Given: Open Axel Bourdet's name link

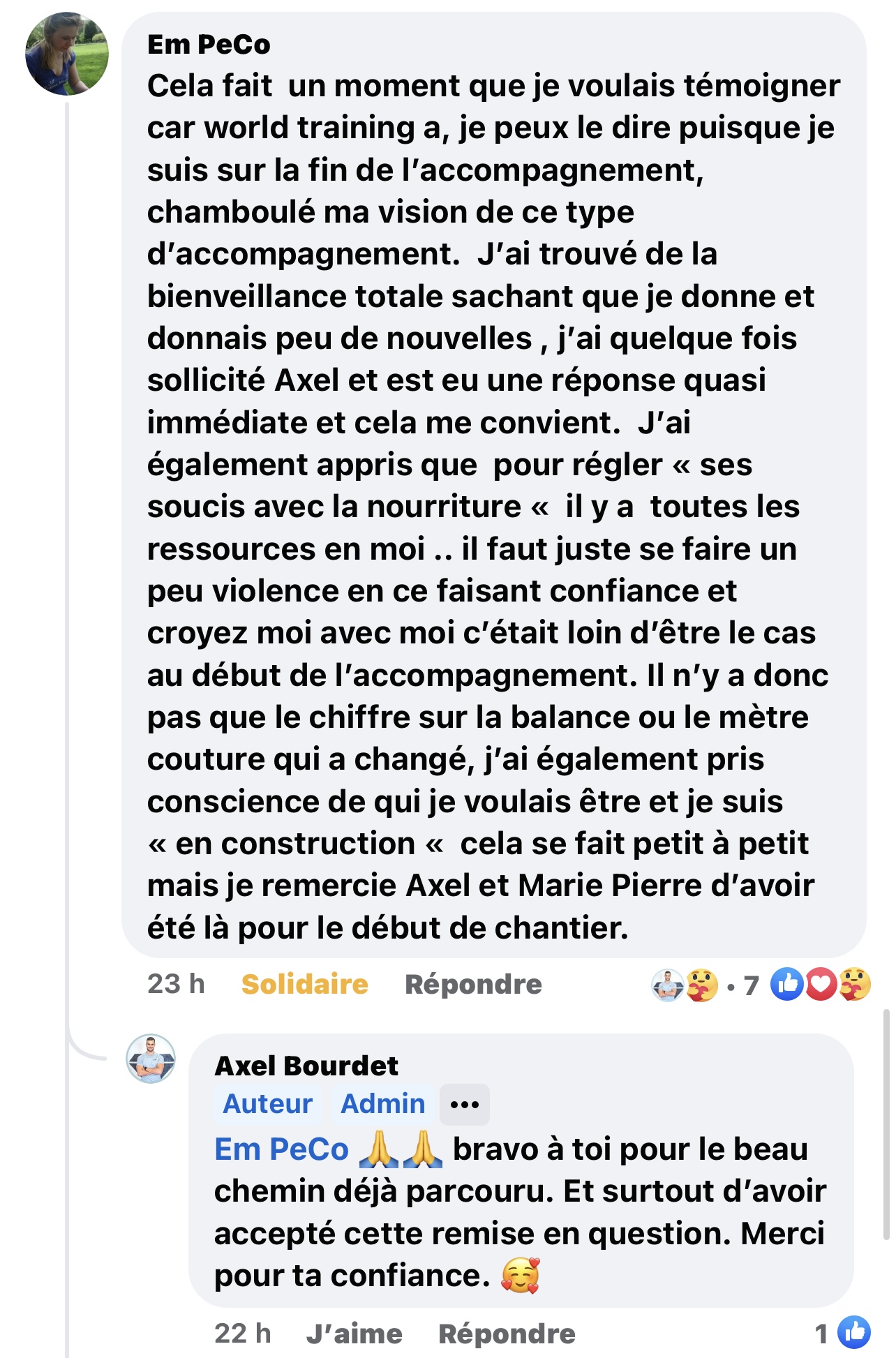Looking at the screenshot, I should [x=306, y=1066].
